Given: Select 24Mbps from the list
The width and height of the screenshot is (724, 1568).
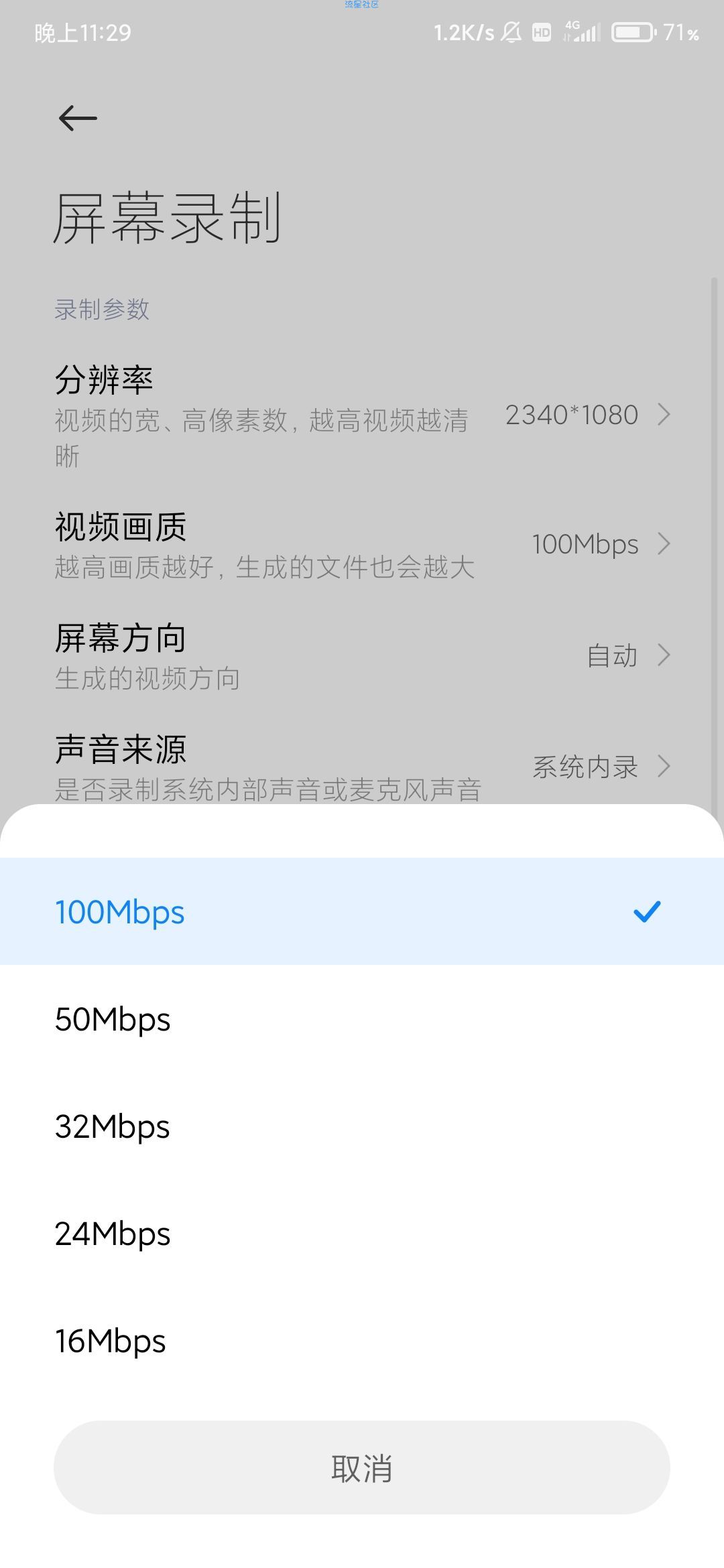Looking at the screenshot, I should pos(362,1233).
